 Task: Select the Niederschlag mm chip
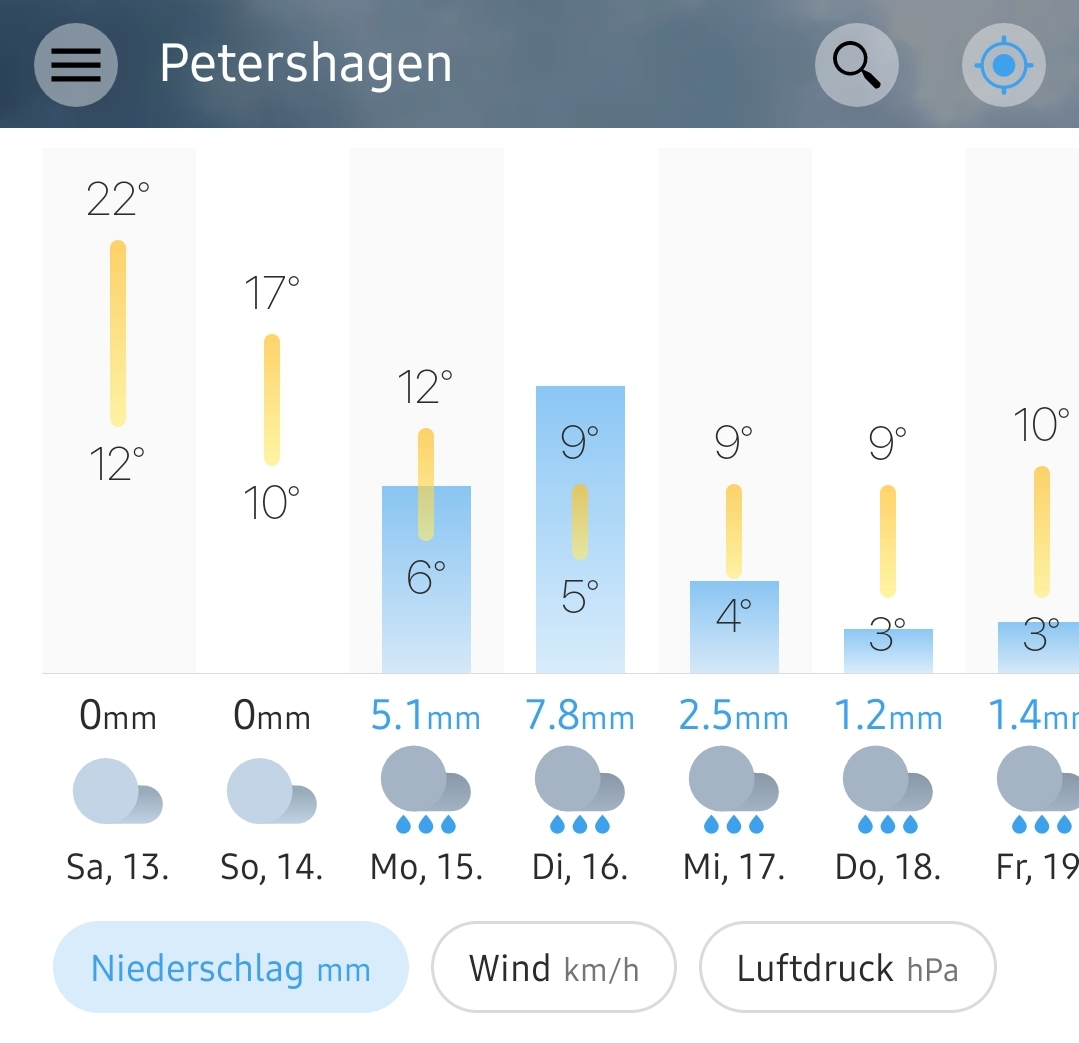[x=231, y=968]
